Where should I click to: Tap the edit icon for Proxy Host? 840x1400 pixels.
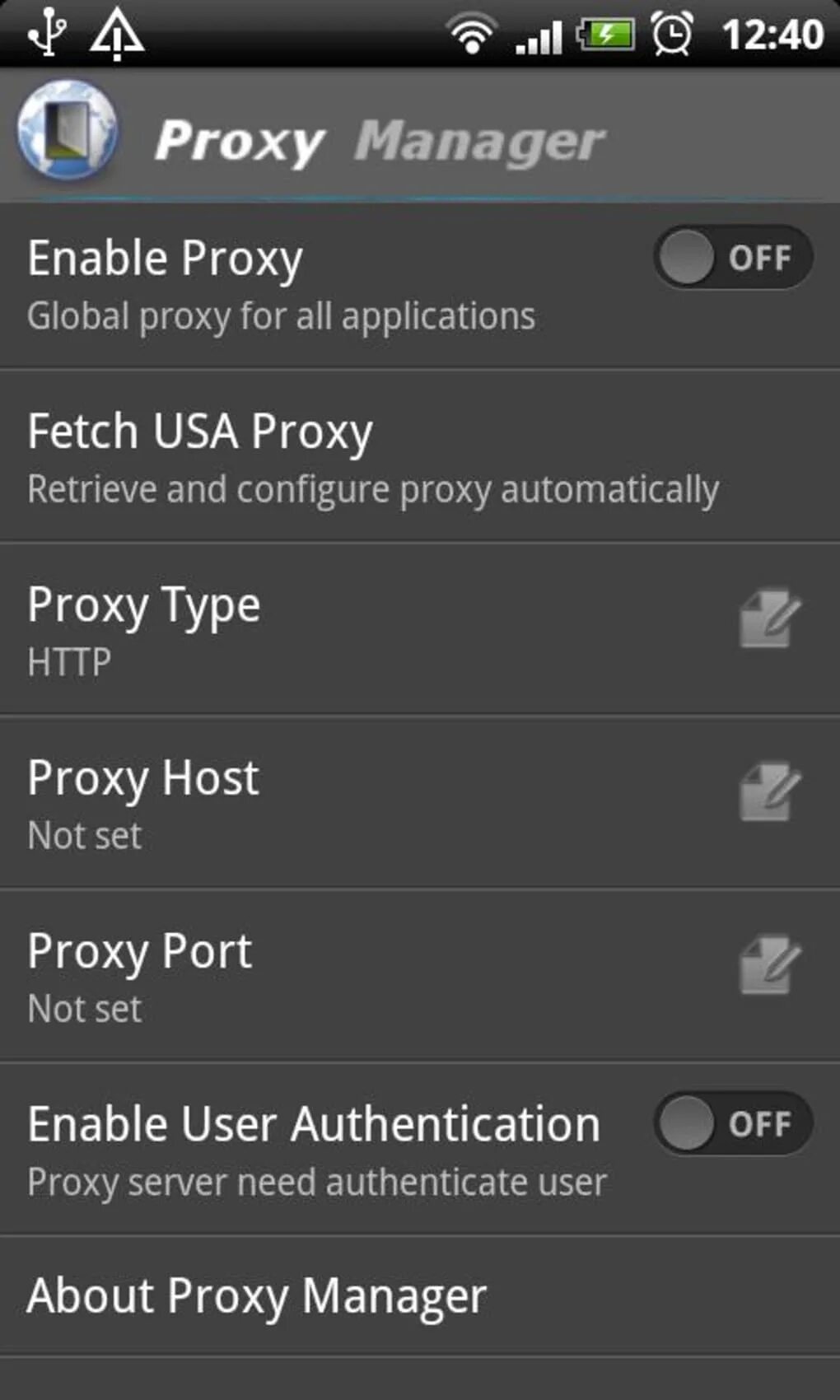769,792
